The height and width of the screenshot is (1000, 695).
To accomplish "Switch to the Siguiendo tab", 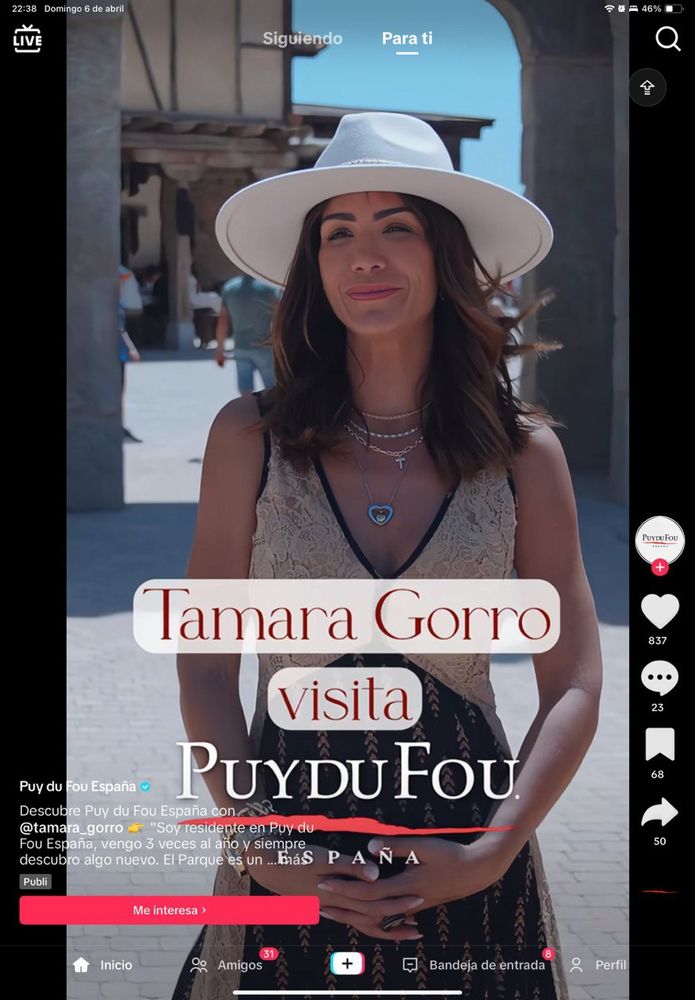I will coord(302,38).
